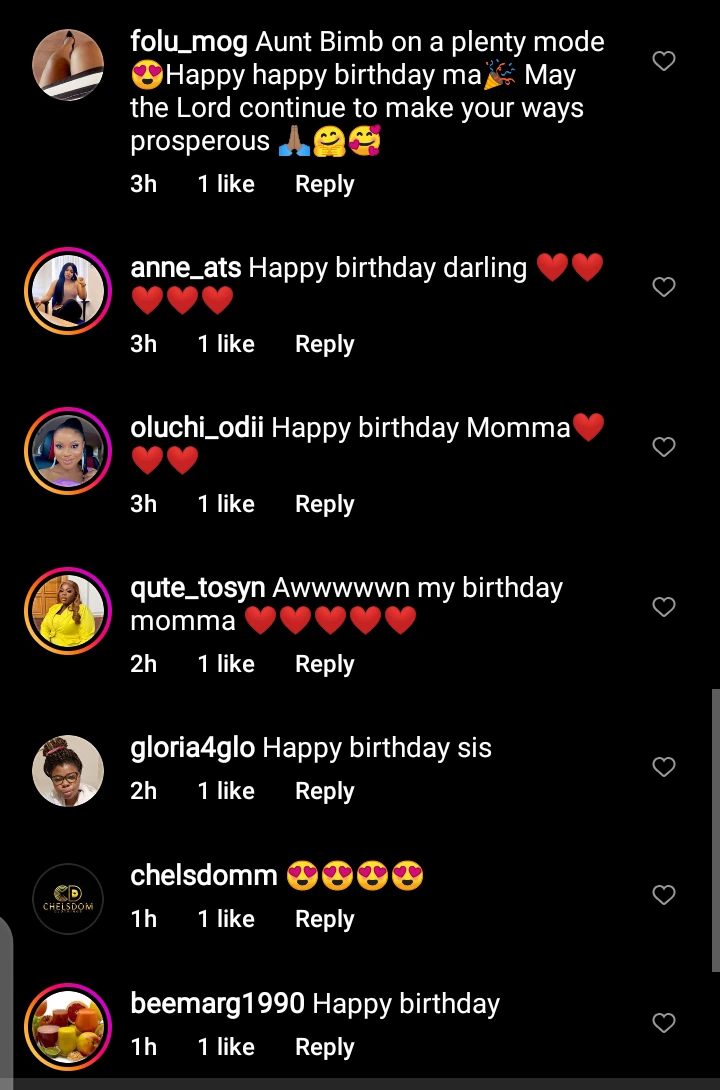Like folu_mog's comment
This screenshot has width=720, height=1090.
point(664,62)
